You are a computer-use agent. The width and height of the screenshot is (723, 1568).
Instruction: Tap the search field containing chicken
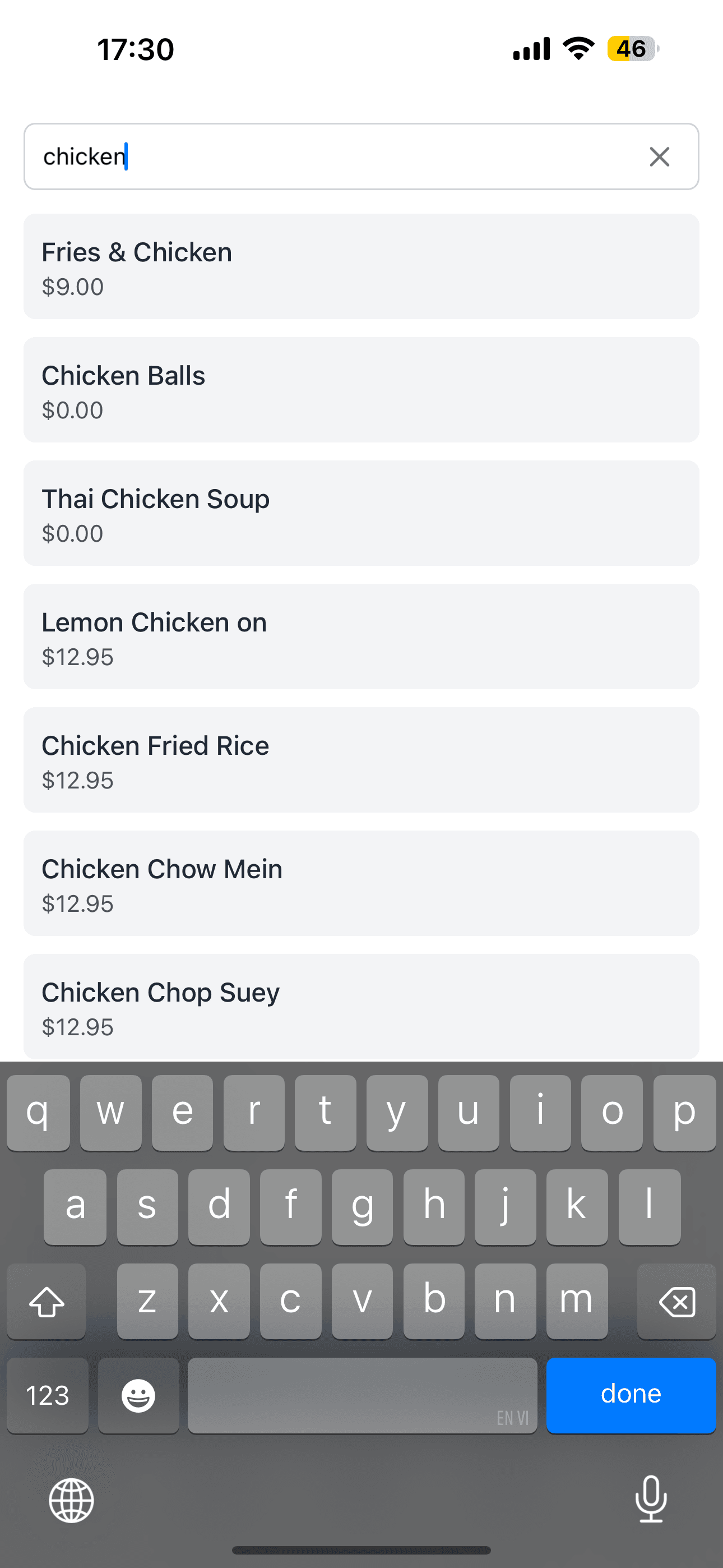pos(361,156)
